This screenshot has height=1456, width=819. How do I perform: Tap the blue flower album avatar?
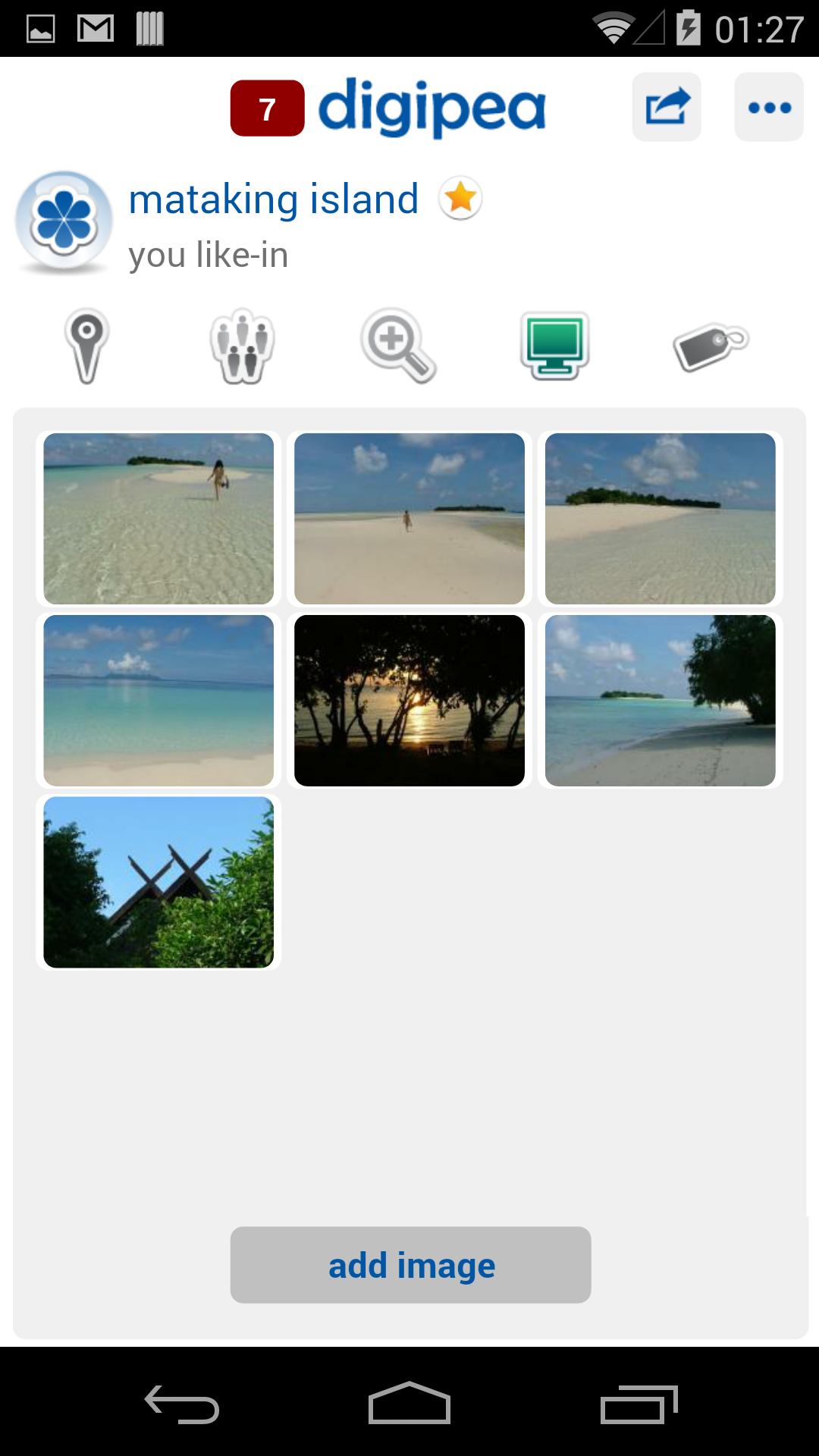[x=64, y=221]
